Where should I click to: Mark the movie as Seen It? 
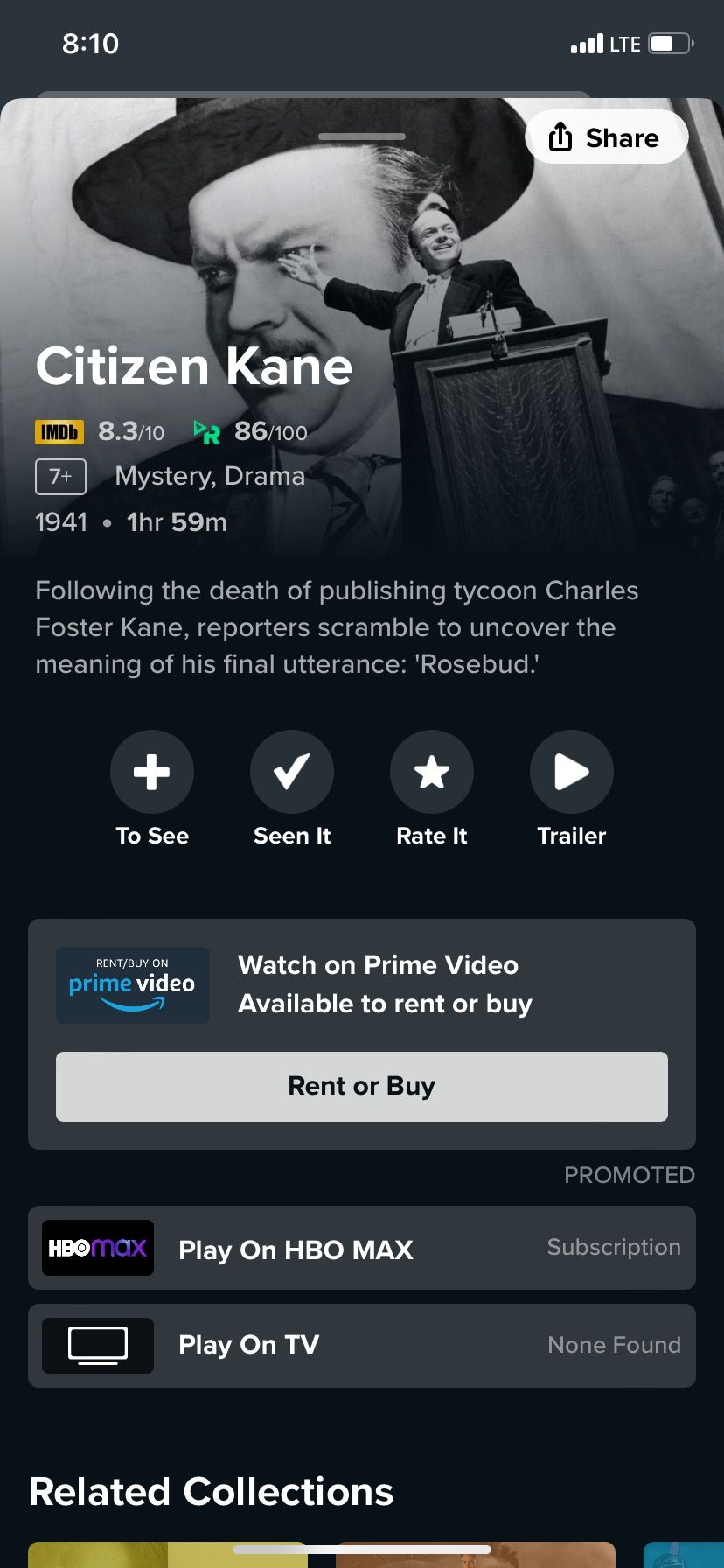pos(292,773)
